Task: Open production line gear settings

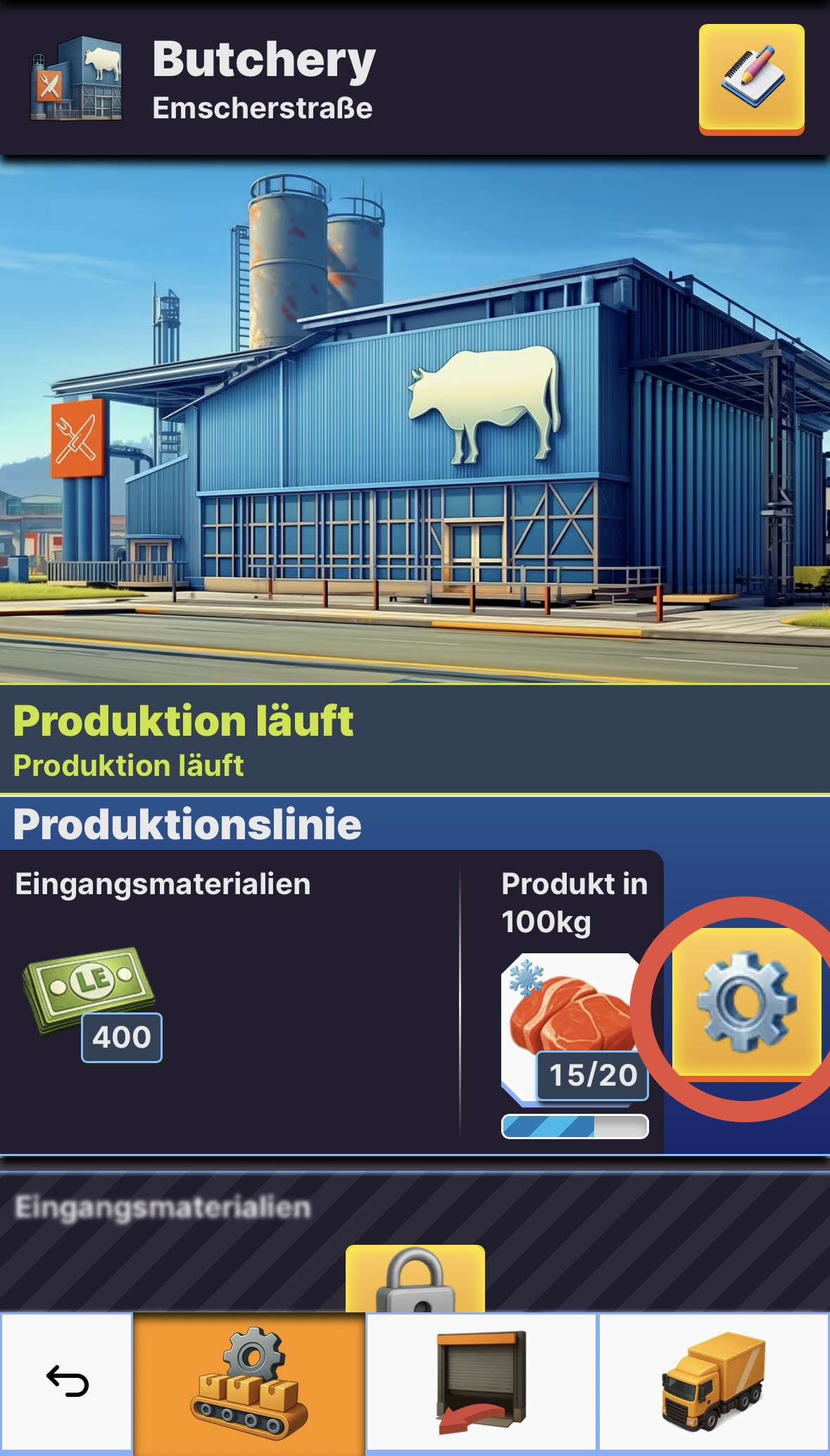Action: [746, 1001]
